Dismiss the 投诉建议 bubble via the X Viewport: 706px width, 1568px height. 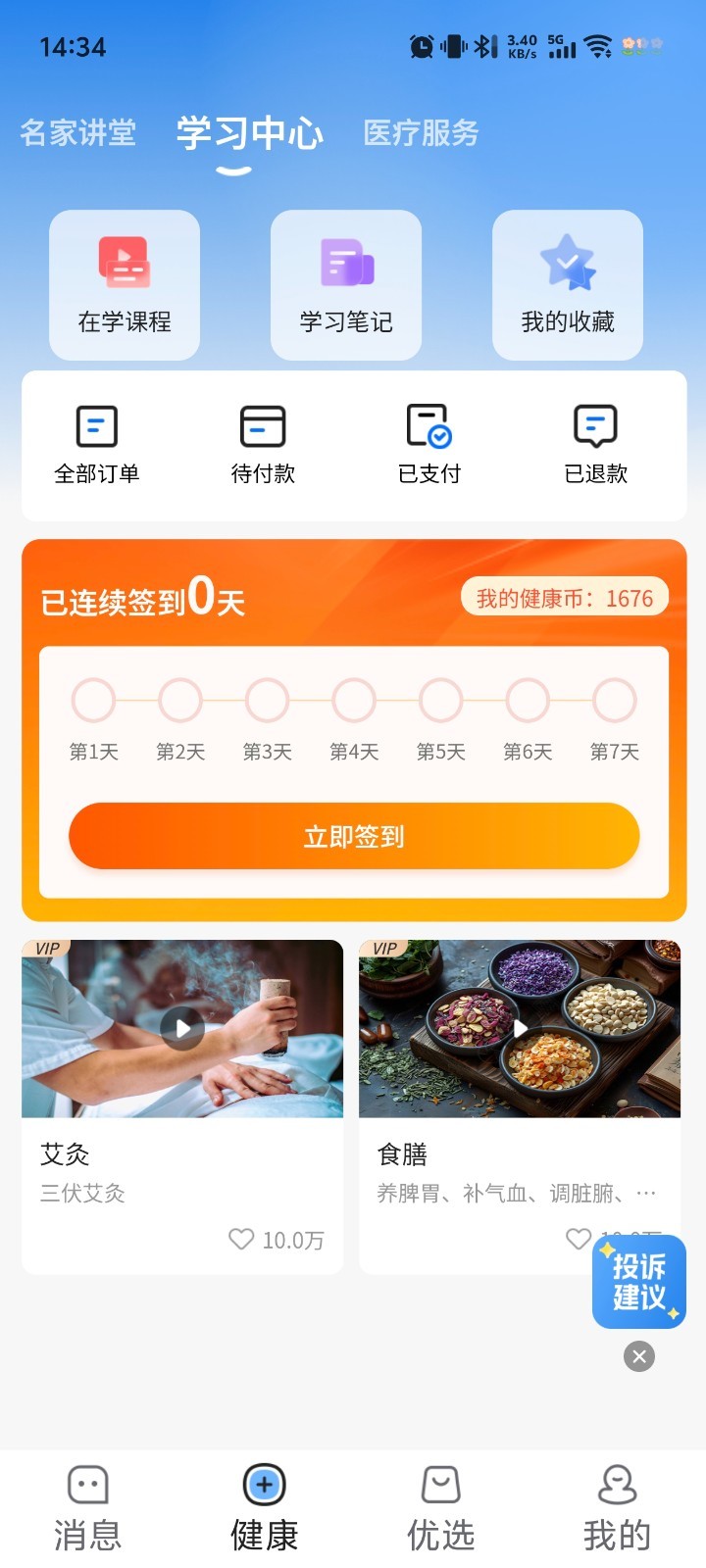[x=638, y=1356]
